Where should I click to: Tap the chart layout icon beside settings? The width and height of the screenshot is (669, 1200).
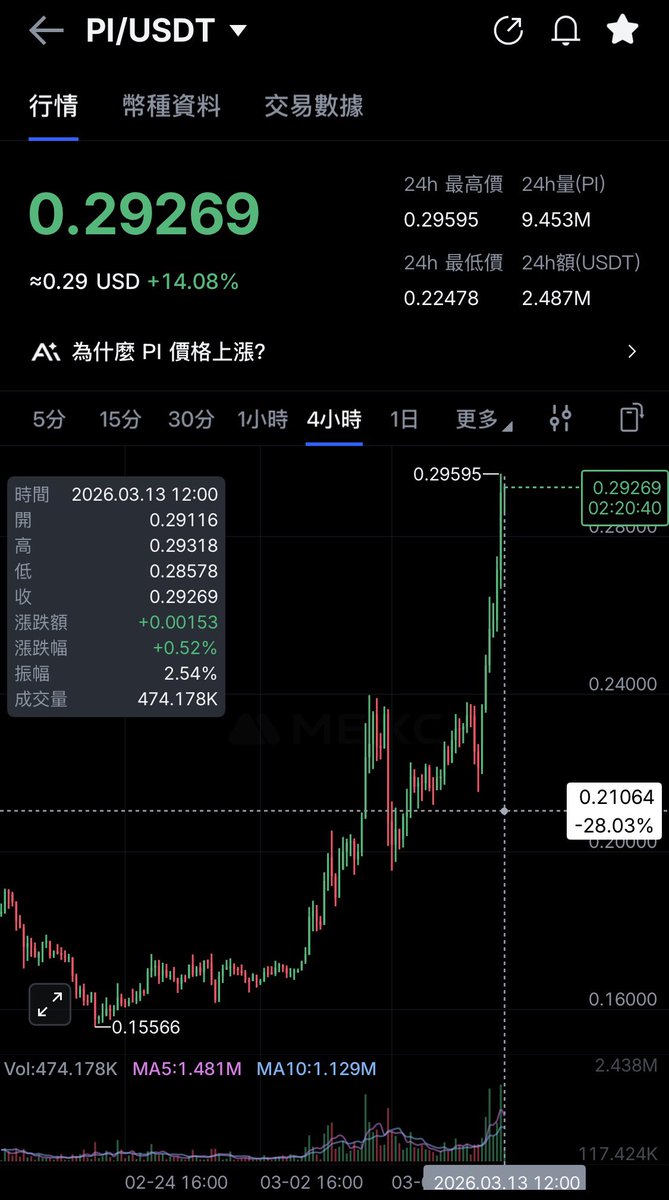pyautogui.click(x=630, y=419)
